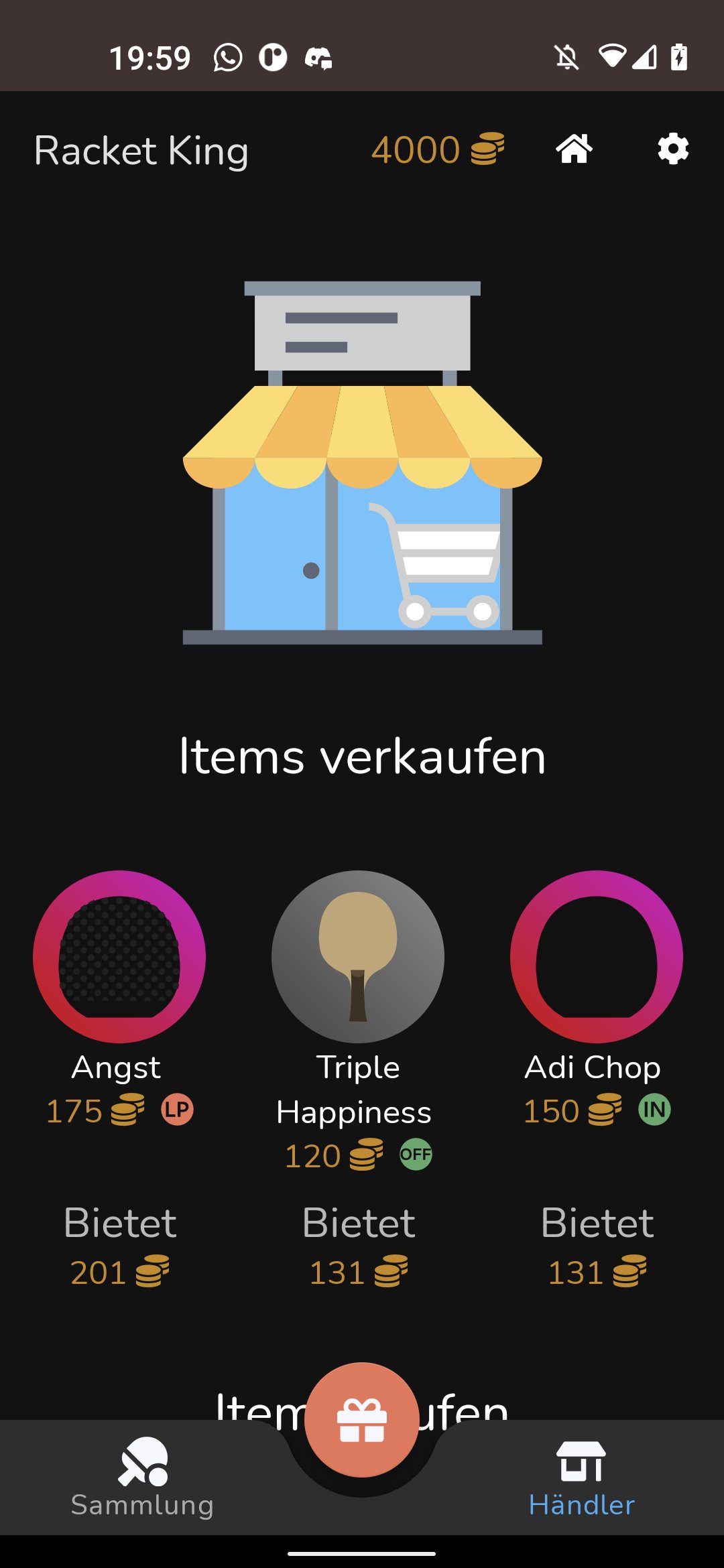
Task: Select the Adi Chop rubber item
Action: [597, 957]
